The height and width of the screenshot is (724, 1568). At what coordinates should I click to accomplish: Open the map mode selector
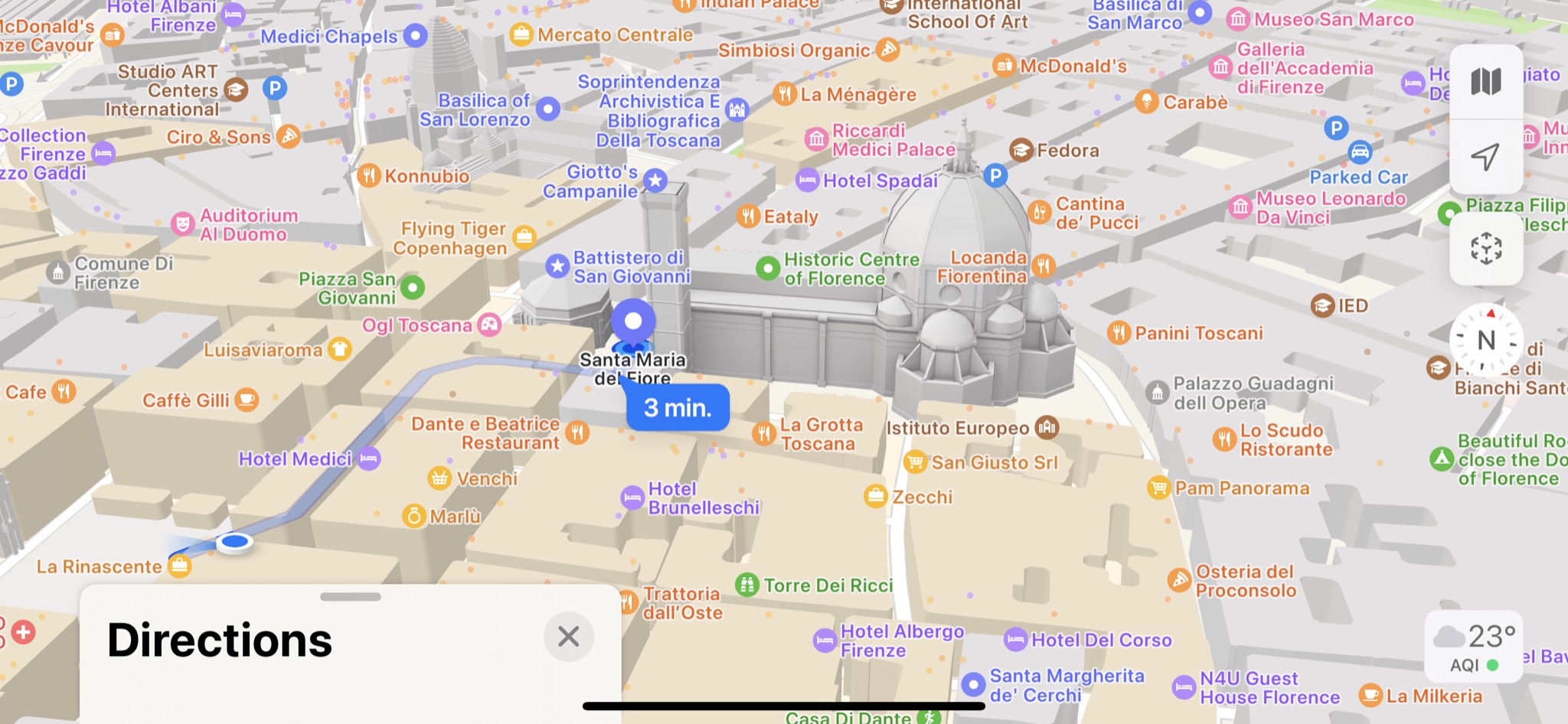click(x=1486, y=81)
